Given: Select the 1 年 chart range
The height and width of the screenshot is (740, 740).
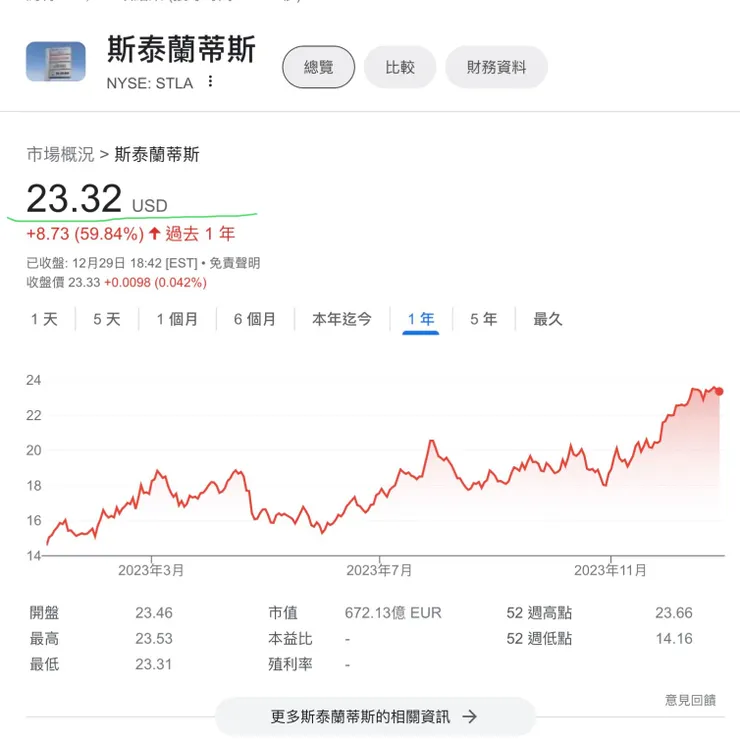Looking at the screenshot, I should point(420,320).
